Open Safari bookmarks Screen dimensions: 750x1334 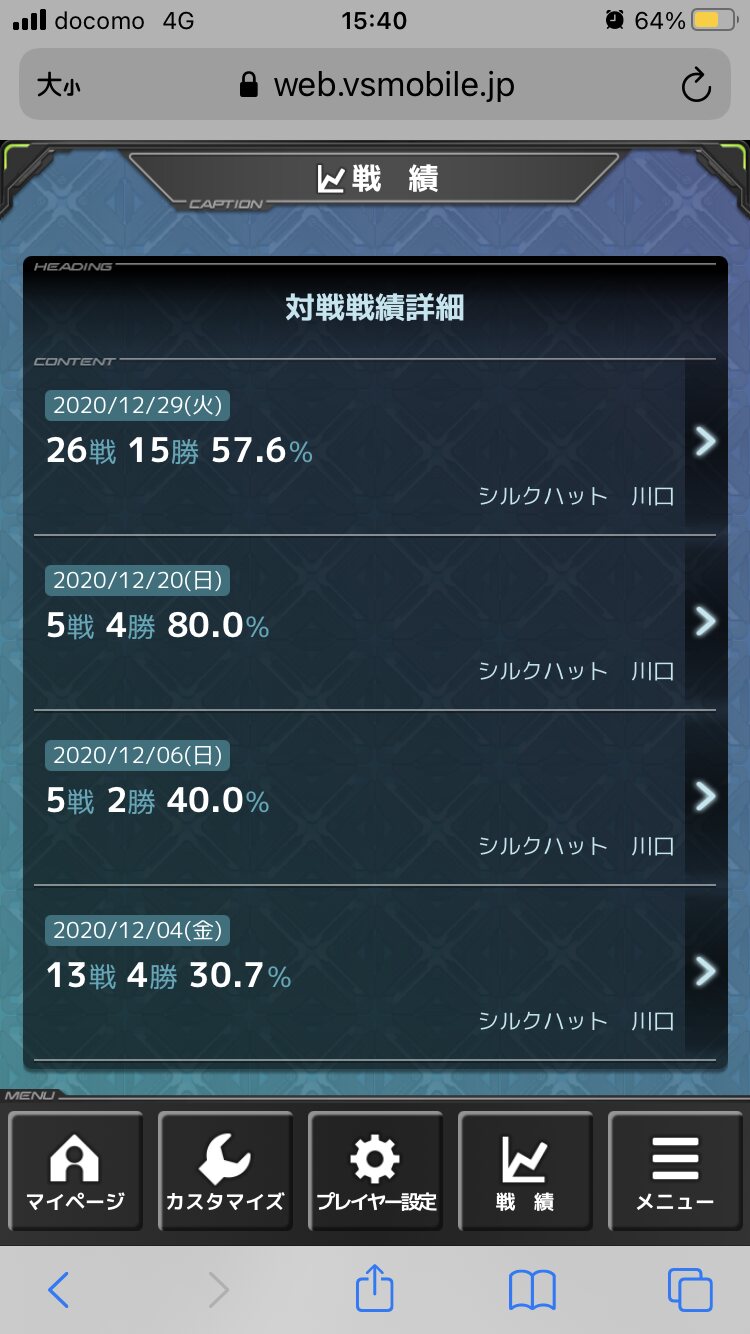click(x=532, y=1290)
